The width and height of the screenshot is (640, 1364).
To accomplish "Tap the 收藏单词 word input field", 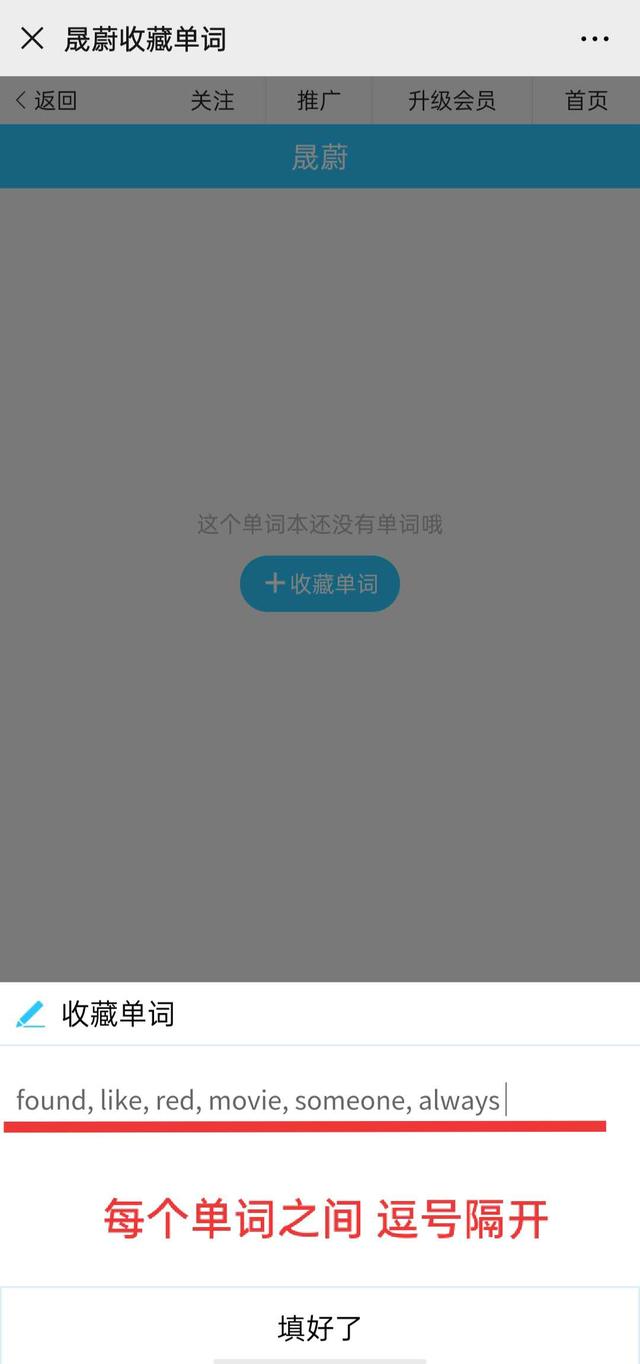I will [x=320, y=1100].
